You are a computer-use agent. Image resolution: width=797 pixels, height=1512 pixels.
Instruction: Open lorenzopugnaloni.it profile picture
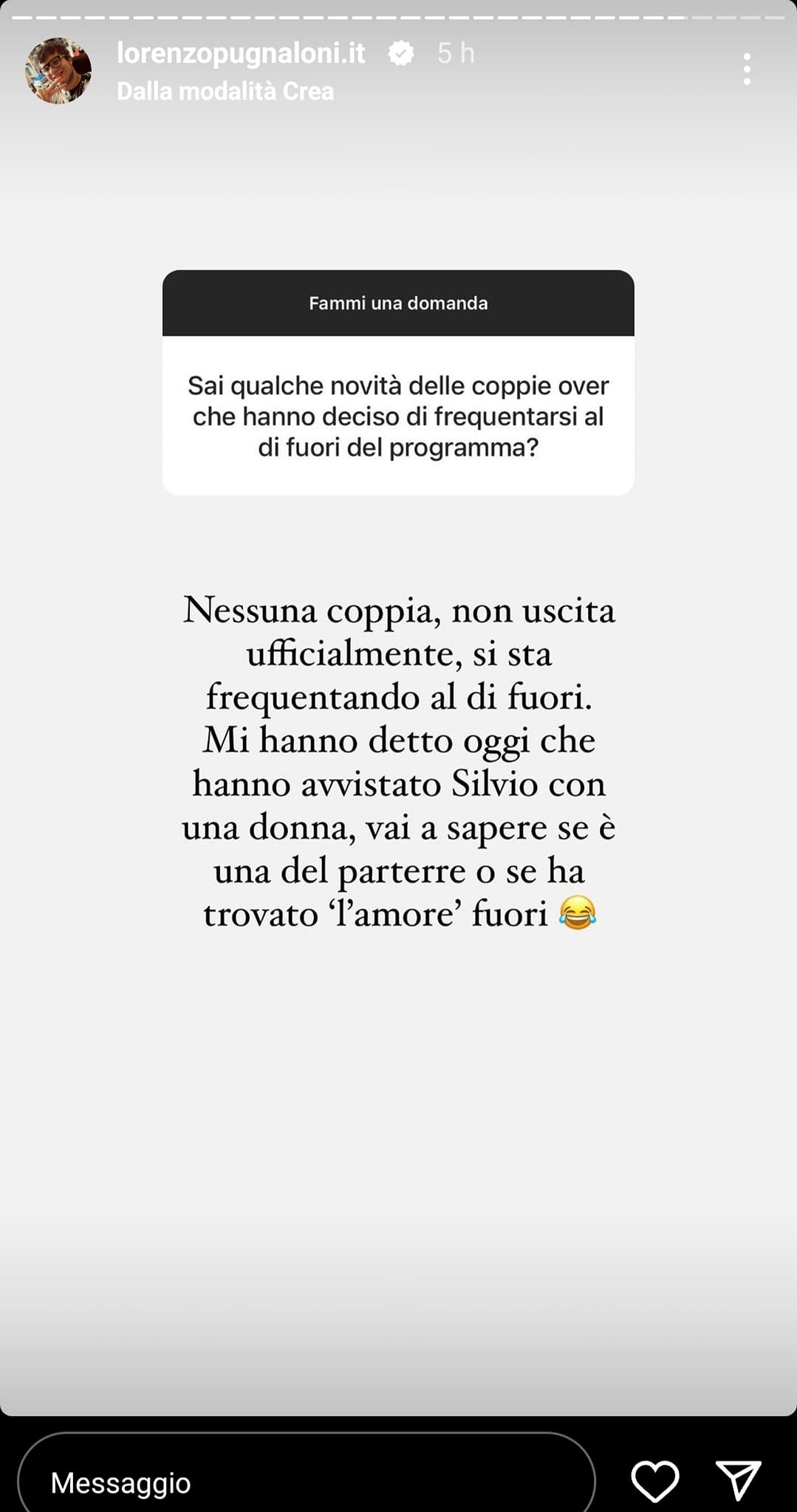tap(58, 71)
